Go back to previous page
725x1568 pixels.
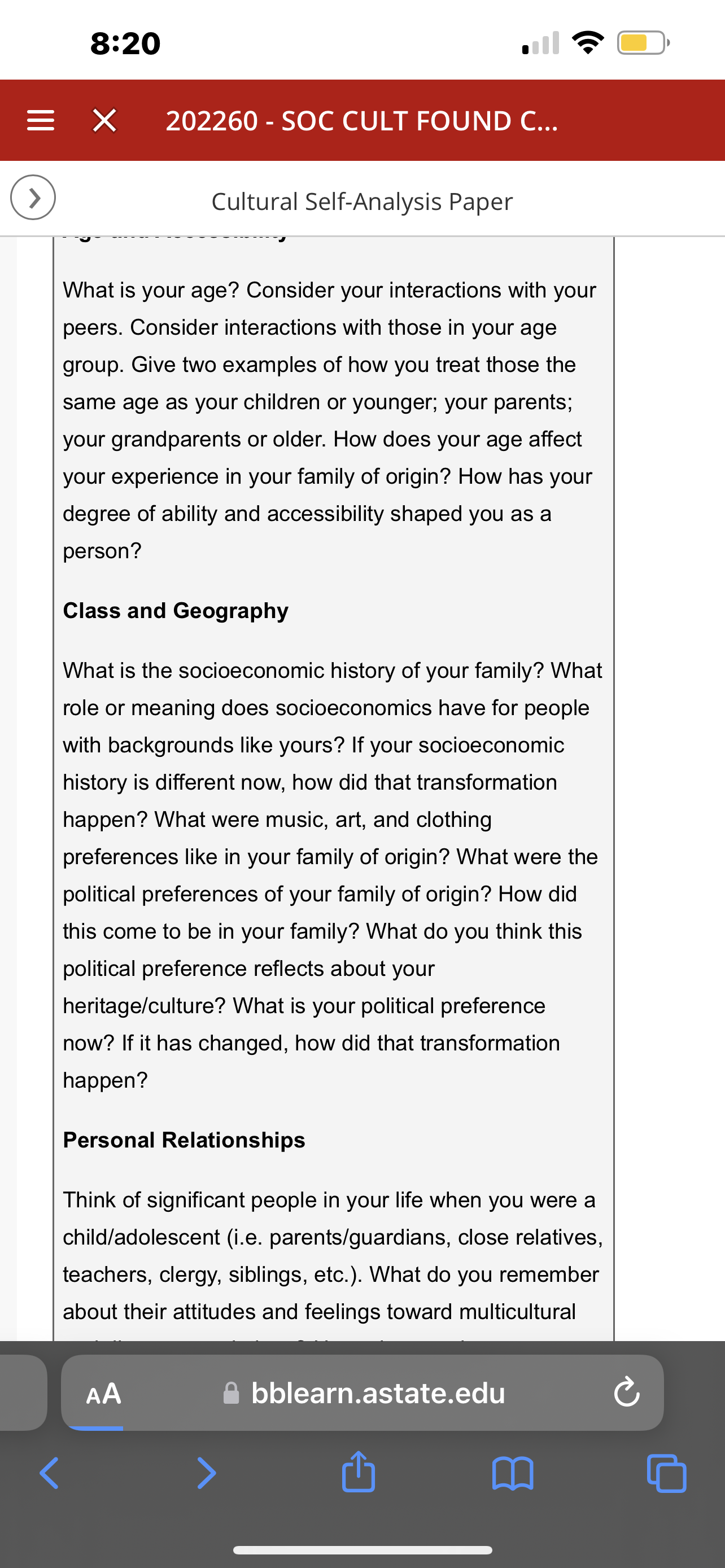point(49,1473)
